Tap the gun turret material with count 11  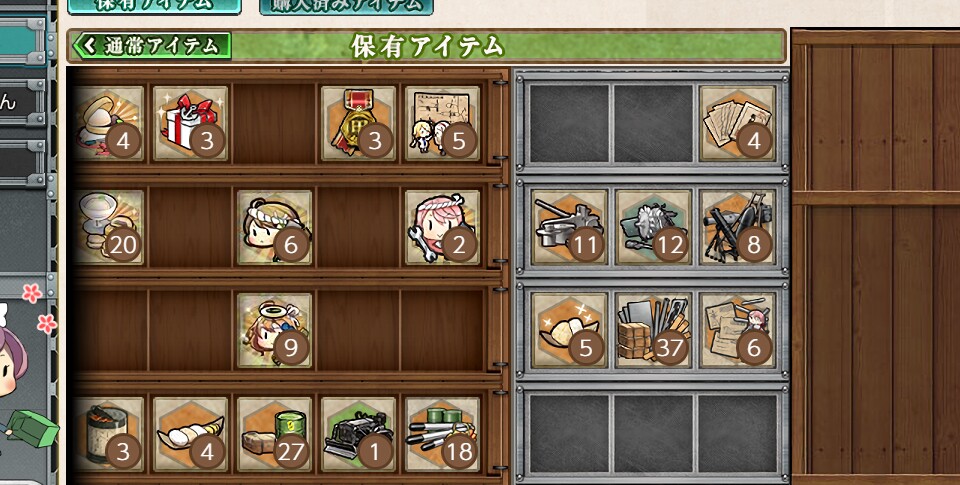coord(569,227)
